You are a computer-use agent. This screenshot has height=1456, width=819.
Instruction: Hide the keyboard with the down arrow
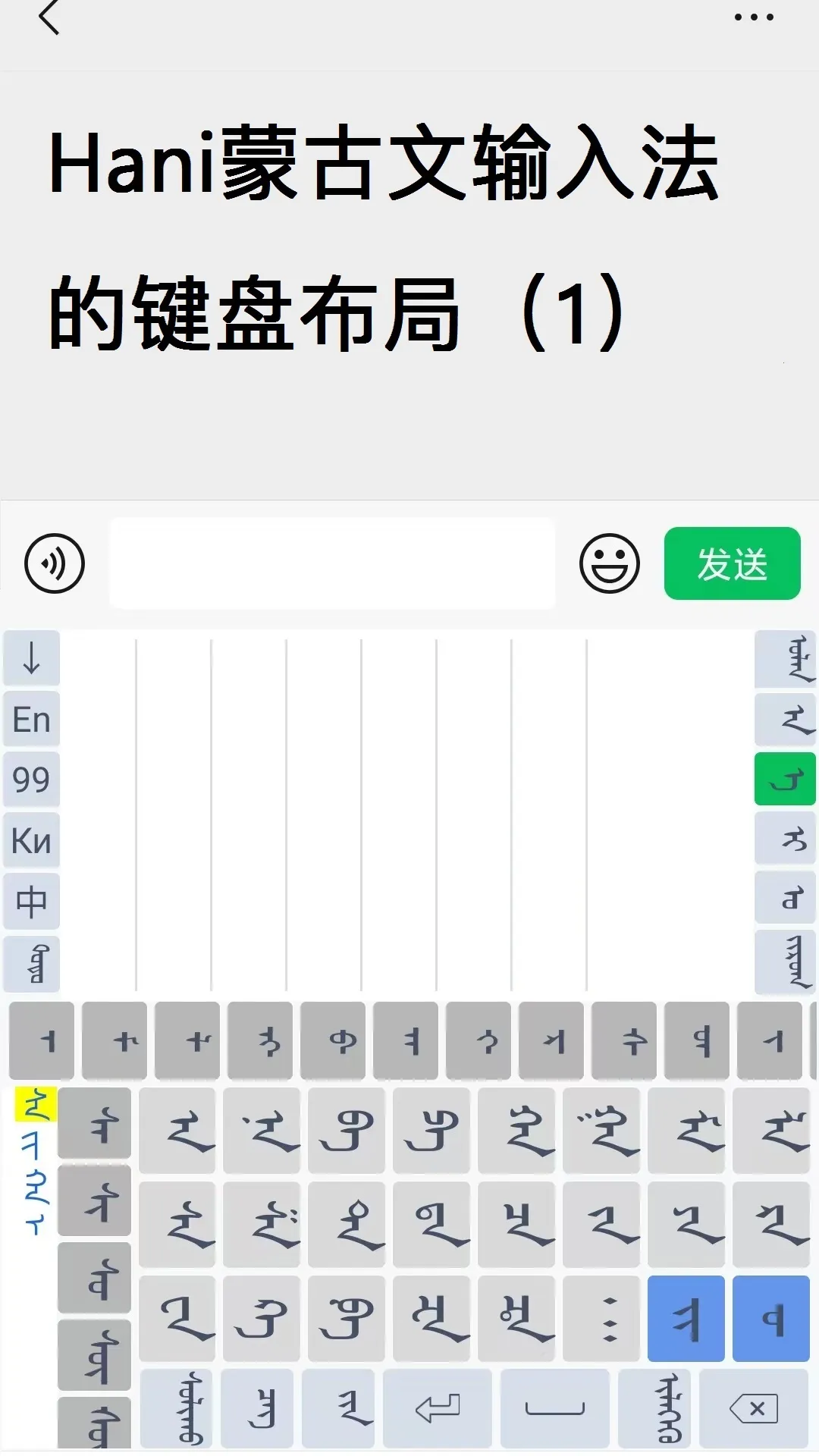[x=32, y=657]
